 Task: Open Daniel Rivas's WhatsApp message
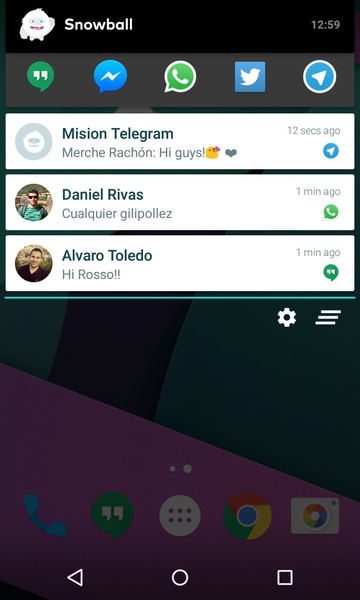[x=180, y=202]
